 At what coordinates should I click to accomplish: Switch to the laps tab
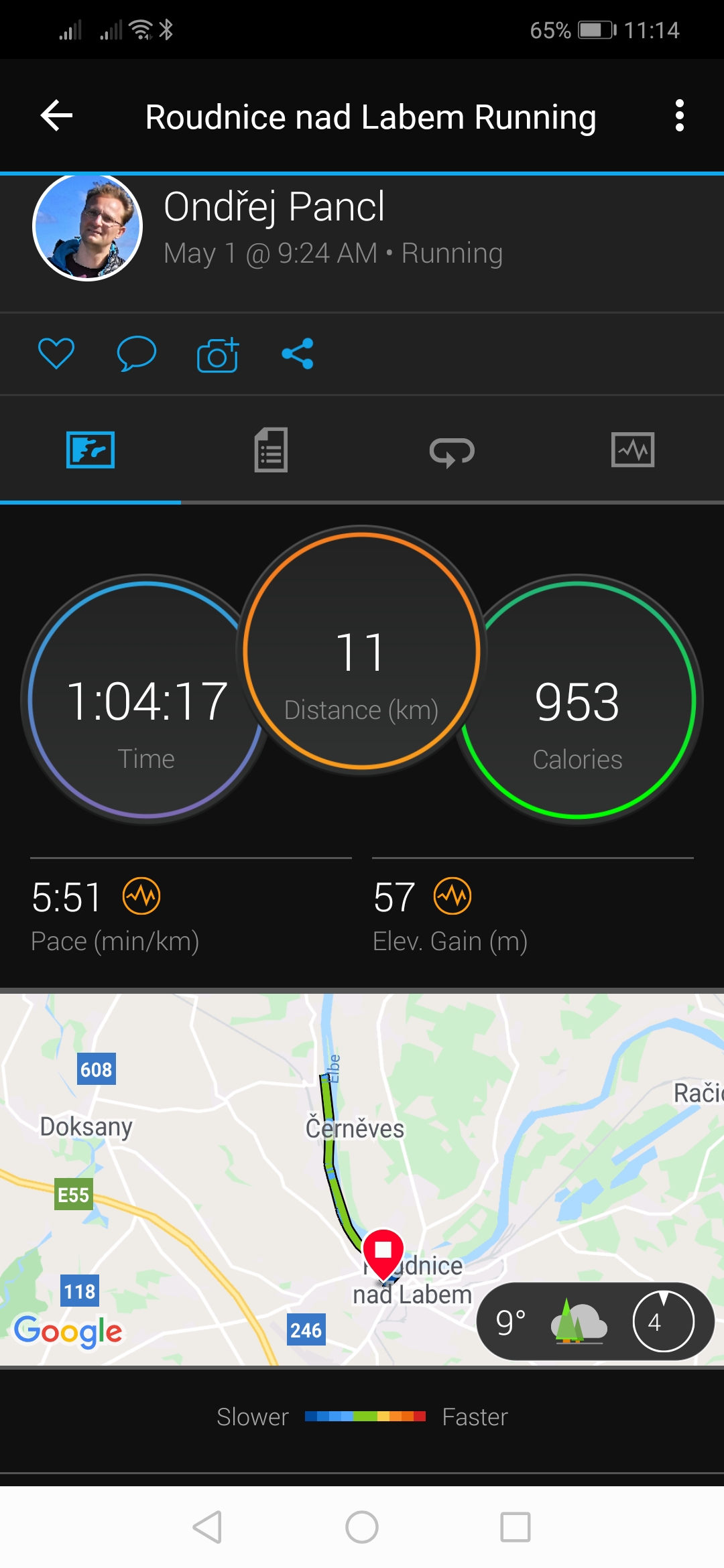coord(452,452)
